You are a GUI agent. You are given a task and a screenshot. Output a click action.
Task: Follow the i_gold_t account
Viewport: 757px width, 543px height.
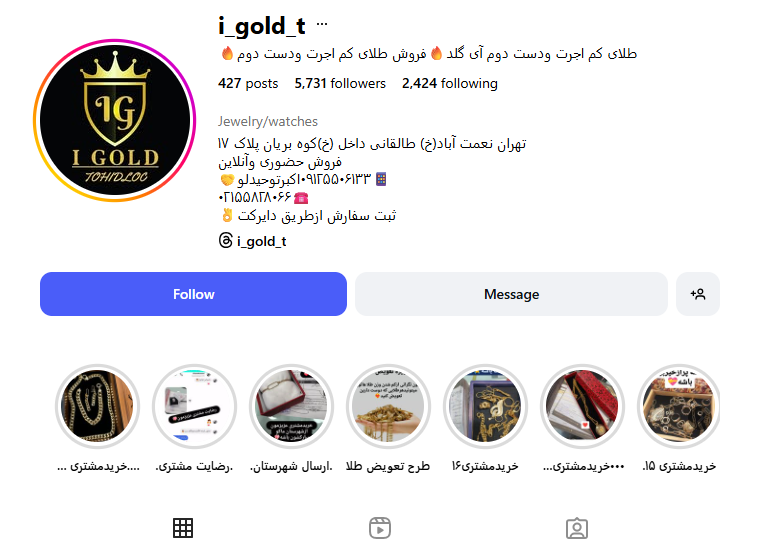click(x=193, y=294)
